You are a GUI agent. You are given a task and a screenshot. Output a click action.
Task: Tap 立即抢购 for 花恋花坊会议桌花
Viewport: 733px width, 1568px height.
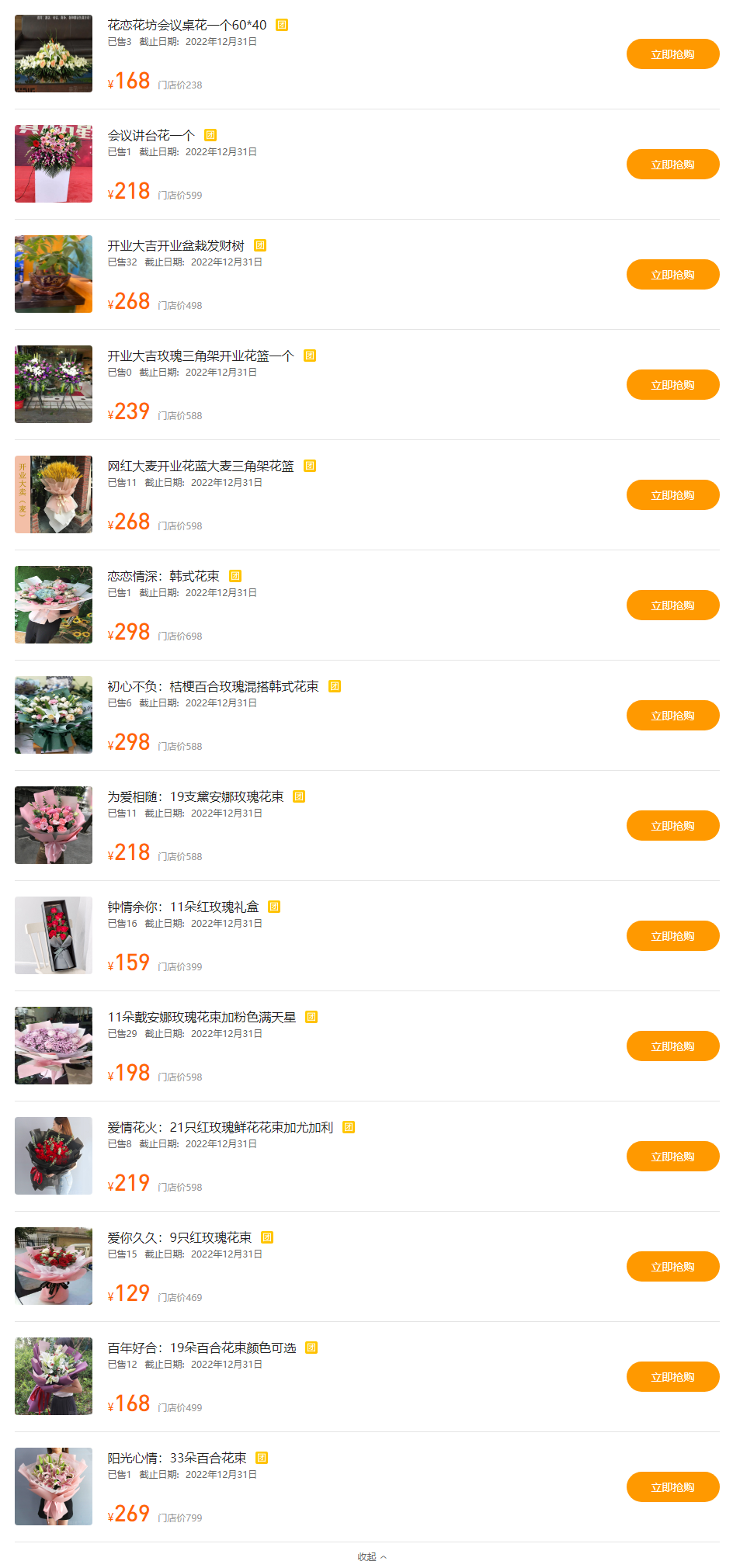click(672, 54)
